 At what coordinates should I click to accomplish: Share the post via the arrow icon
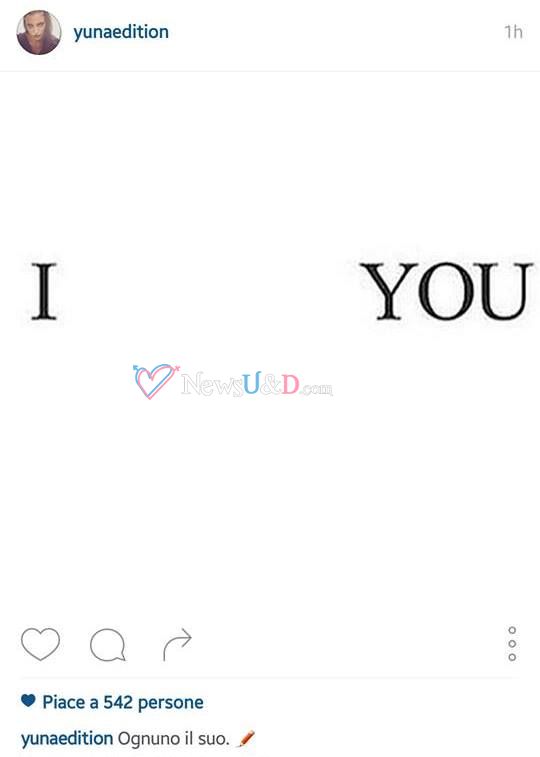[177, 644]
